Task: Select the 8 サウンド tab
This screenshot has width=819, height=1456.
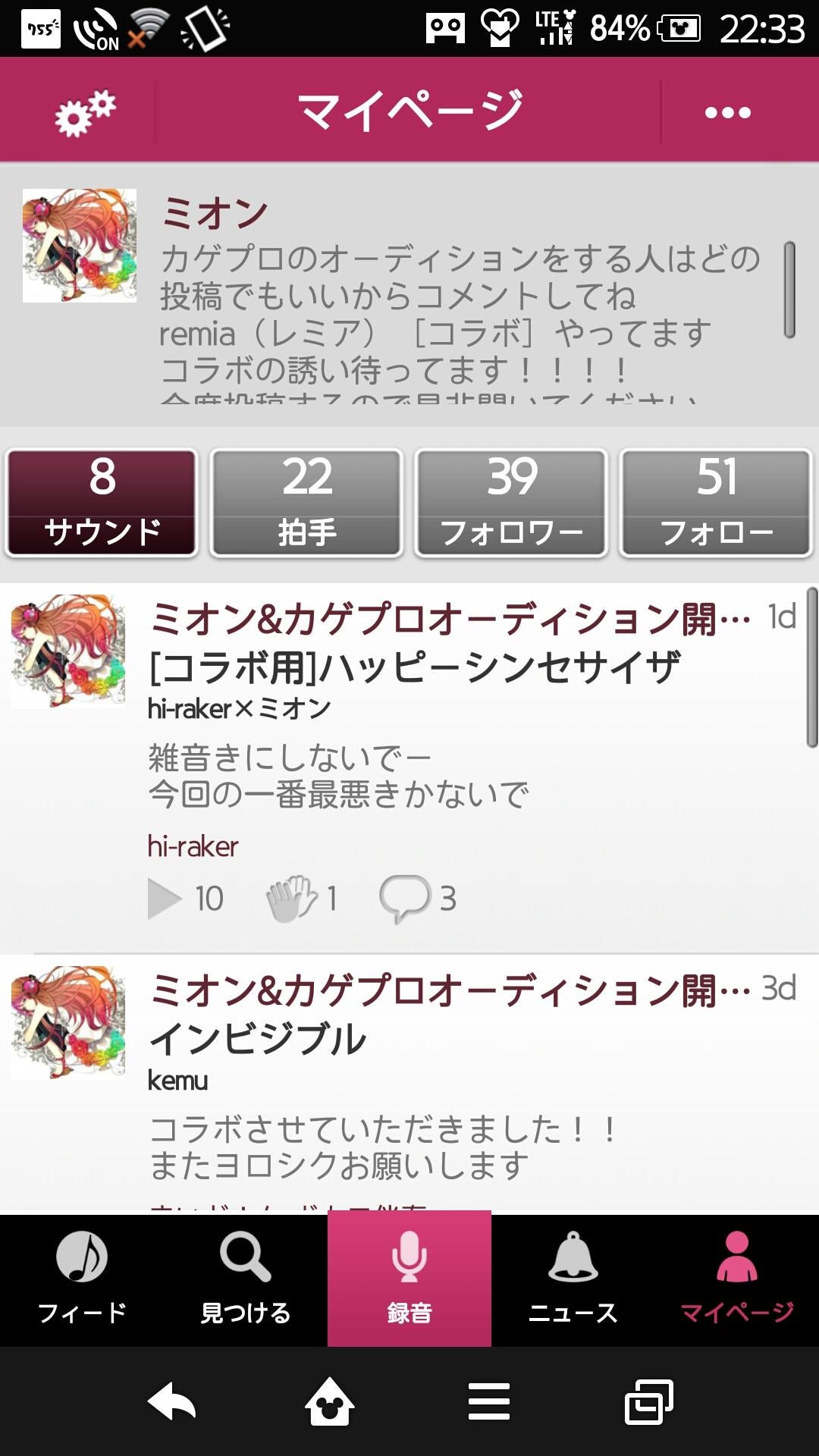Action: pos(102,503)
